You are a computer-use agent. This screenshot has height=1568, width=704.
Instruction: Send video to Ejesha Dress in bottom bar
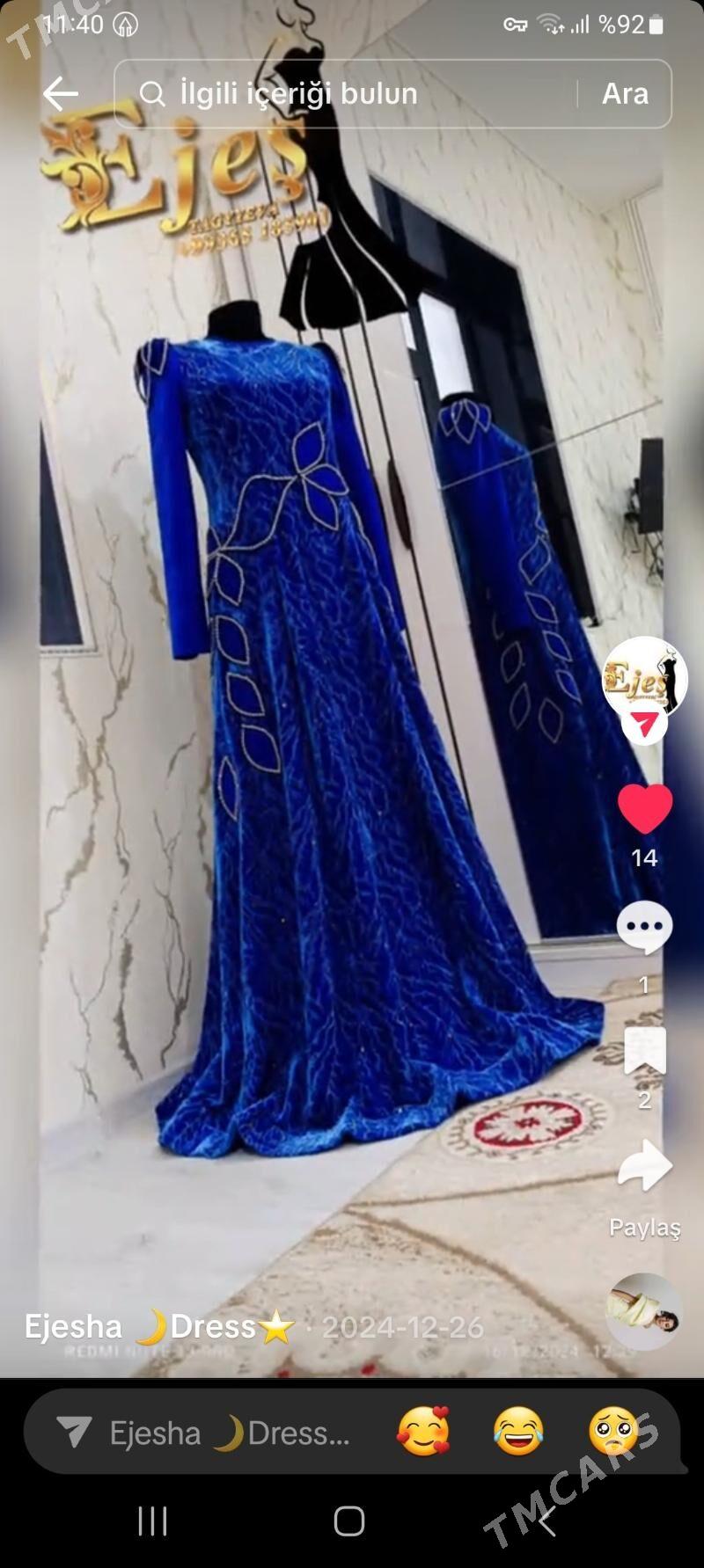[202, 1433]
